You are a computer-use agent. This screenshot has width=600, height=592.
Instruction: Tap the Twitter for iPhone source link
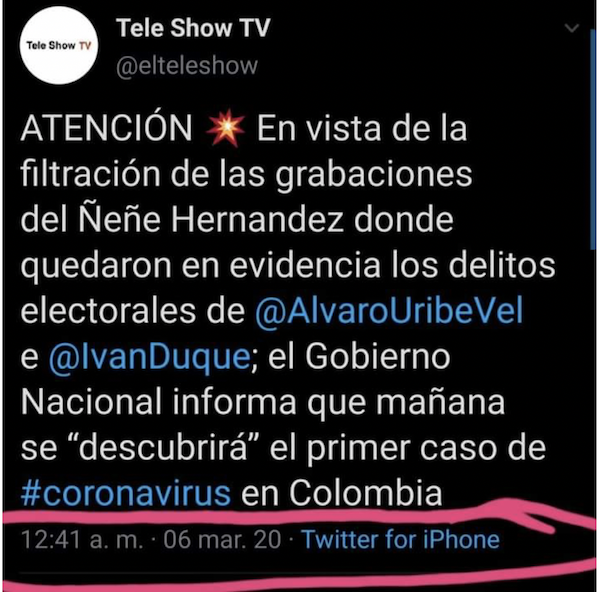400,540
